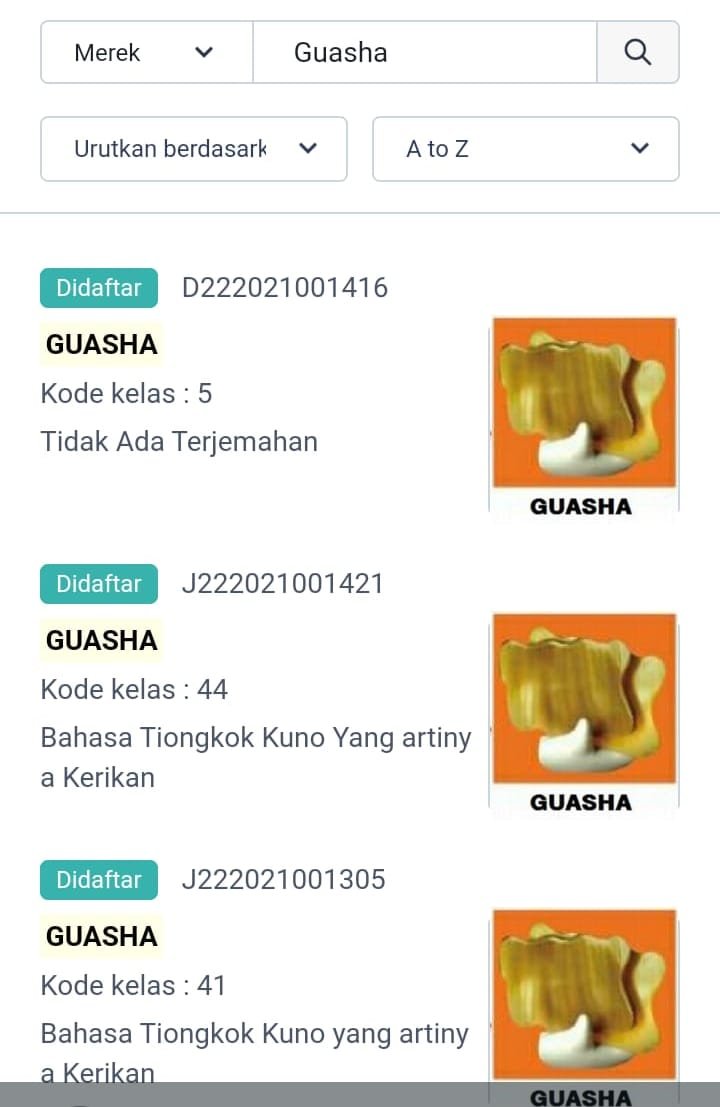Open the Merek search-type dropdown
This screenshot has width=720, height=1107.
(x=146, y=52)
